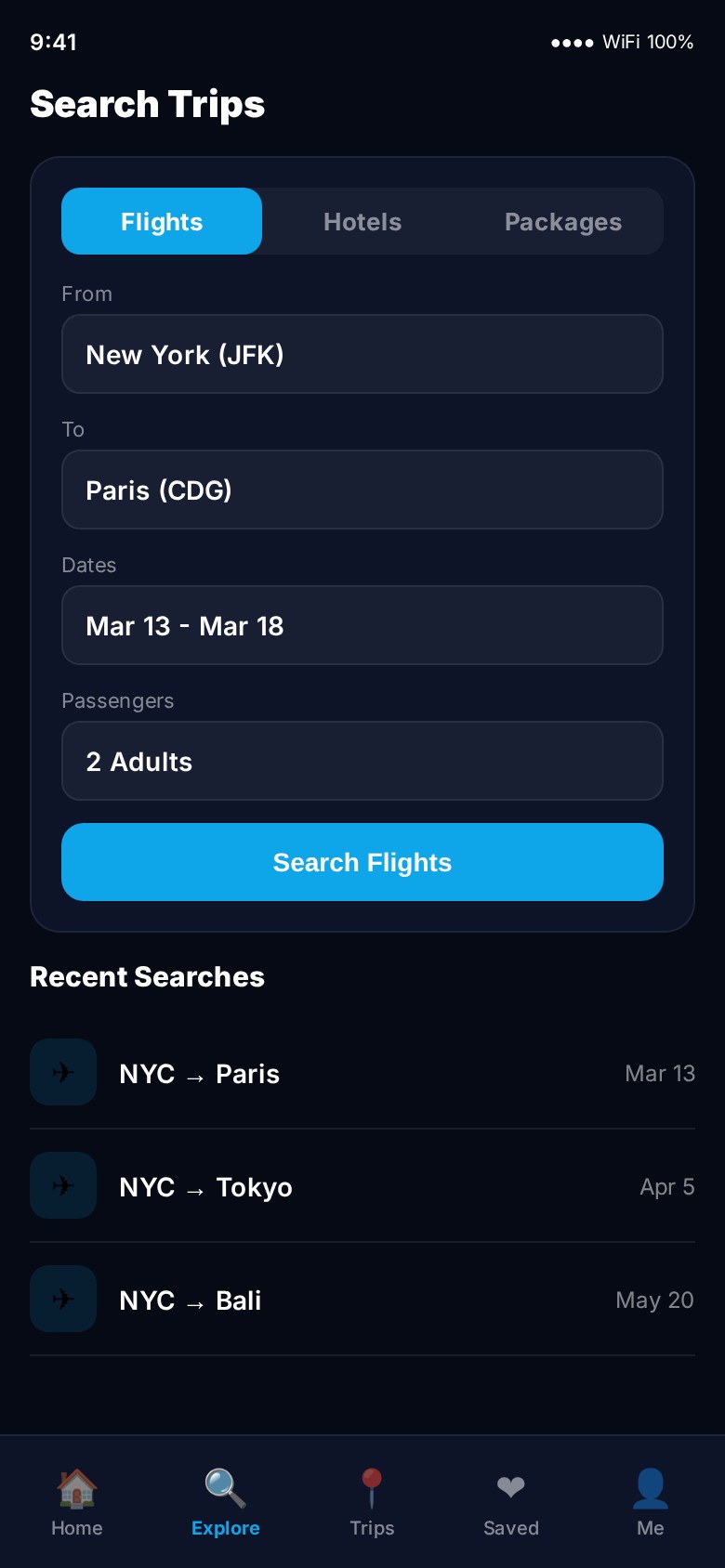Tap the airplane icon beside NYC → Tokyo
The width and height of the screenshot is (725, 1568).
(x=63, y=1185)
